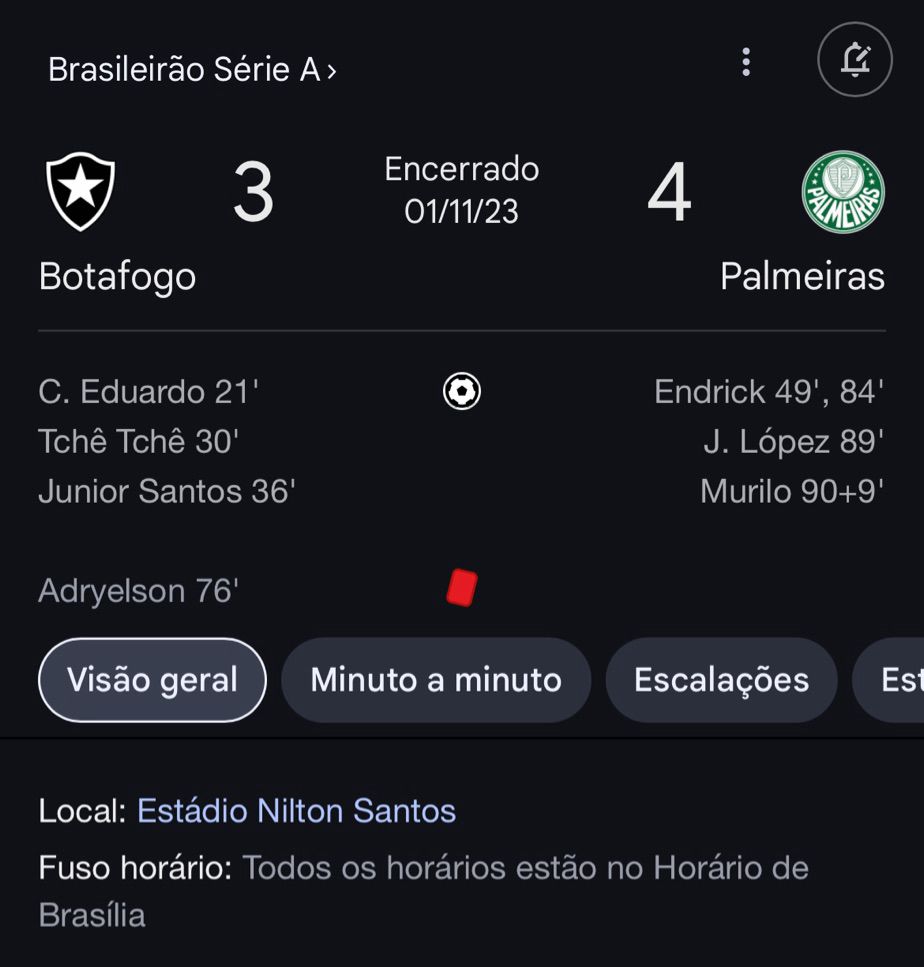Open the Estádio Nilton Santos link
Viewport: 924px width, 967px height.
[296, 810]
